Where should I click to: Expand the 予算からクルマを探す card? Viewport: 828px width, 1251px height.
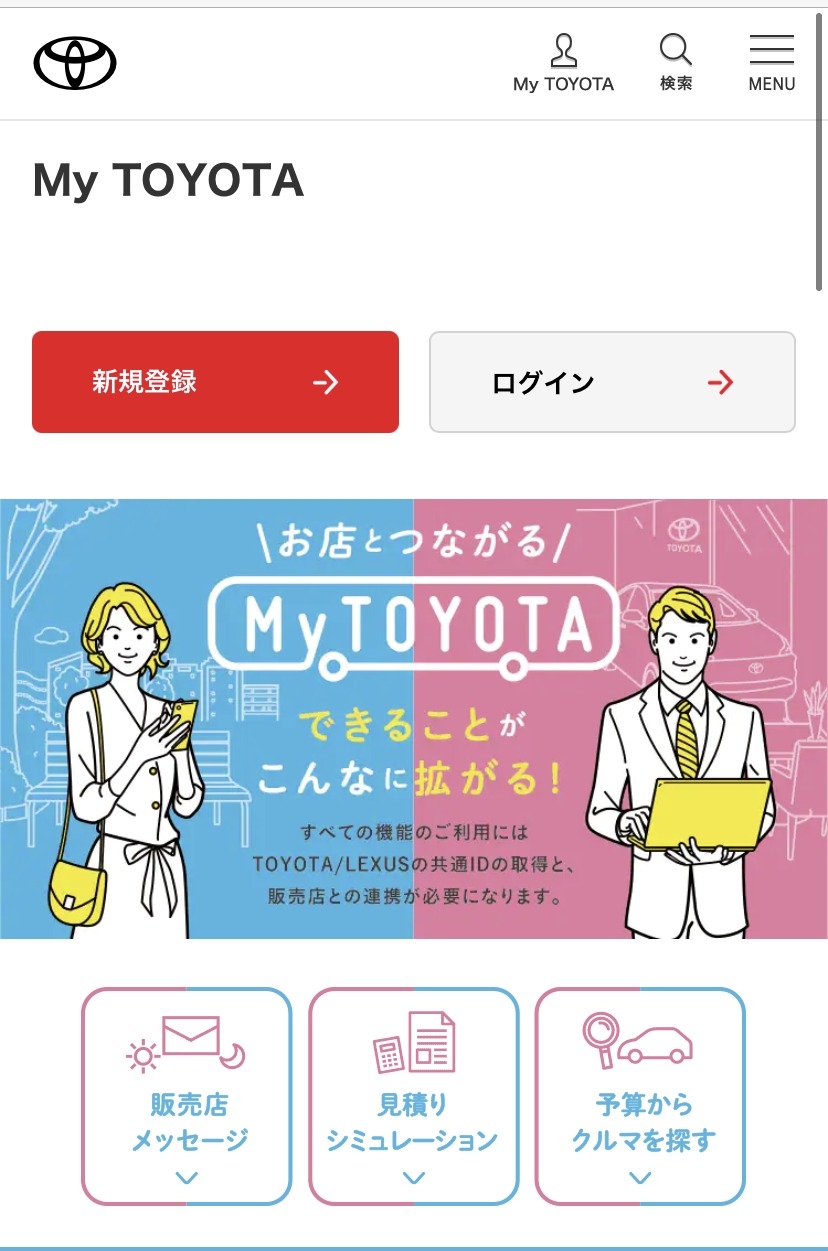[x=640, y=1096]
